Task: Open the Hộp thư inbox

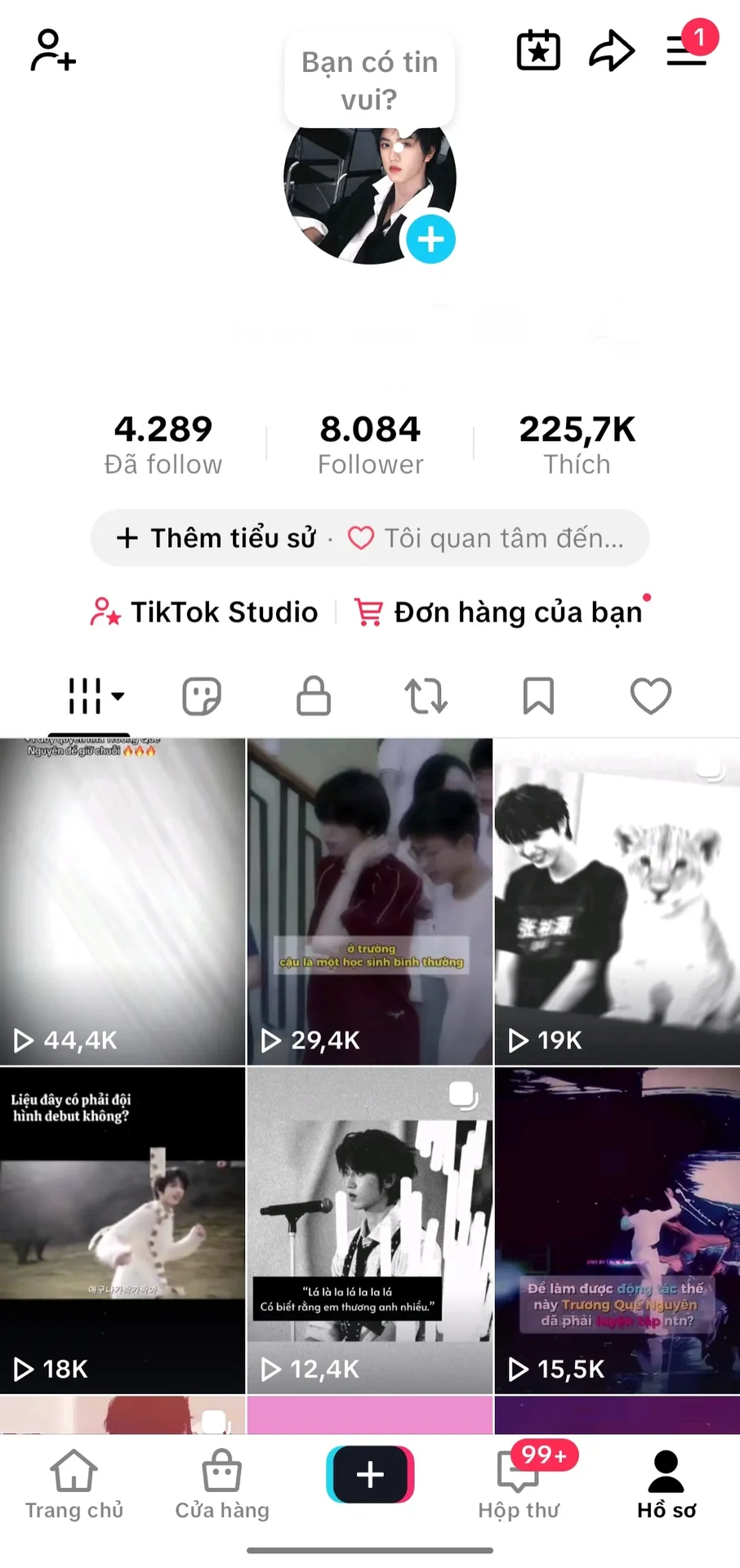Action: point(519,1486)
